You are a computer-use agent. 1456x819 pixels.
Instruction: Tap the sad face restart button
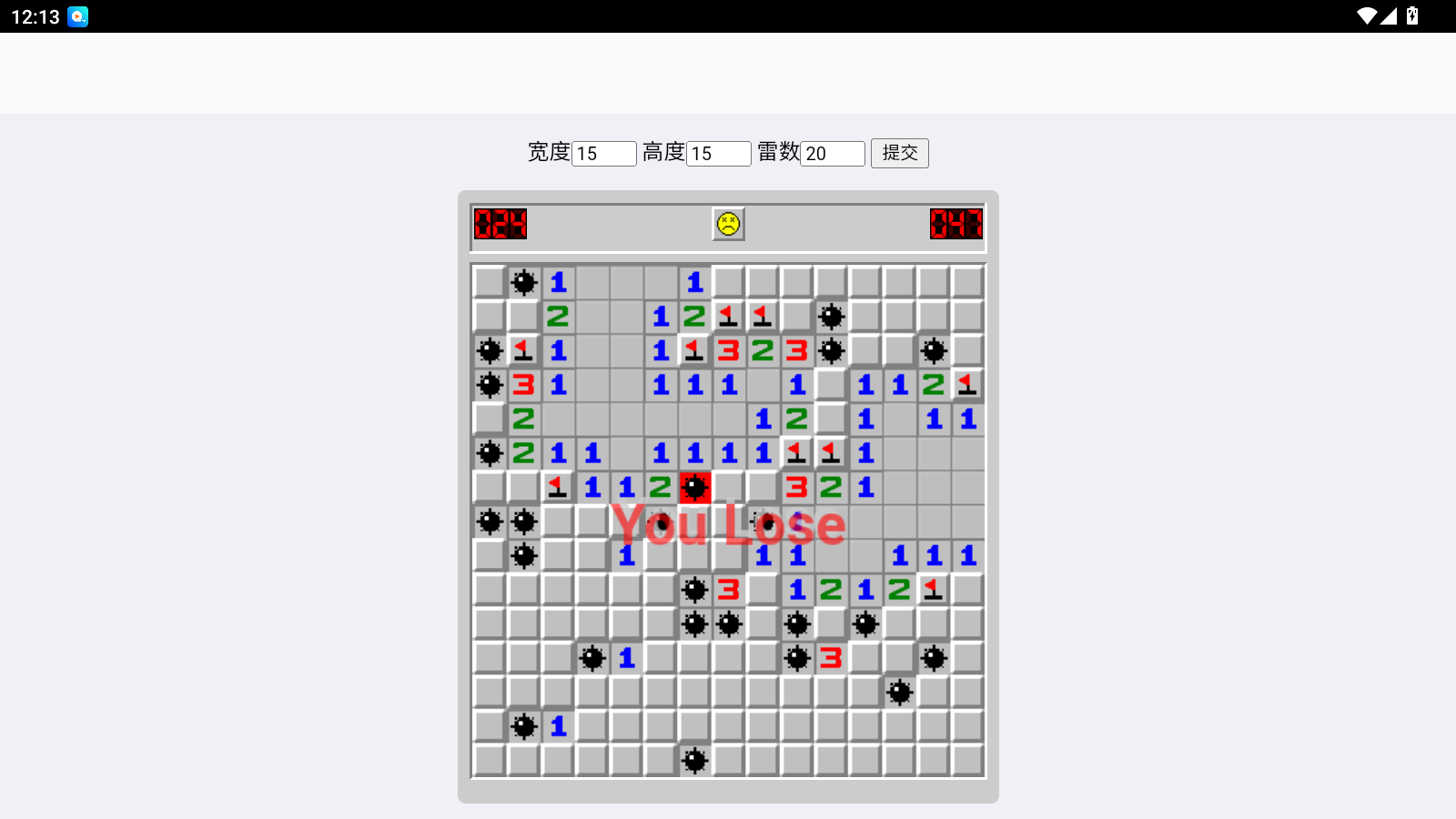728,224
